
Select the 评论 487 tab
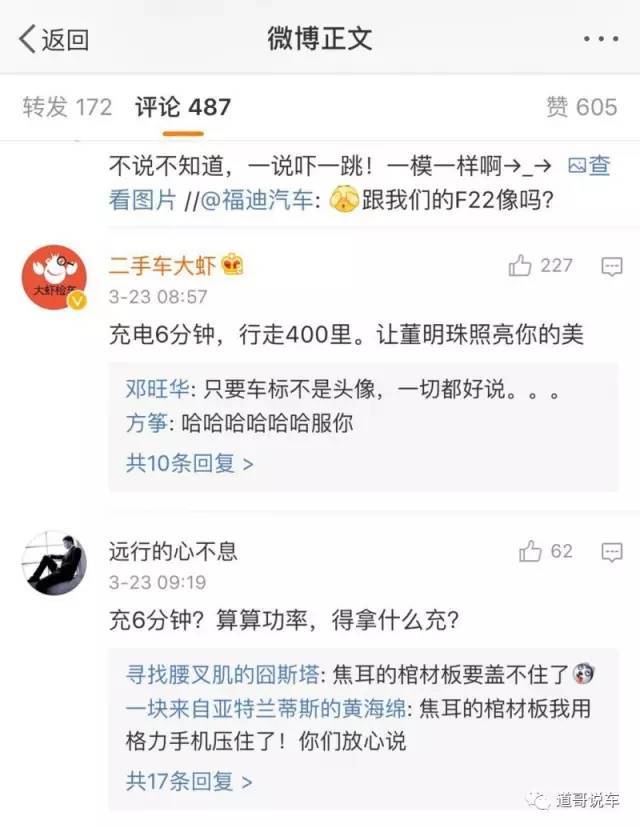(183, 107)
